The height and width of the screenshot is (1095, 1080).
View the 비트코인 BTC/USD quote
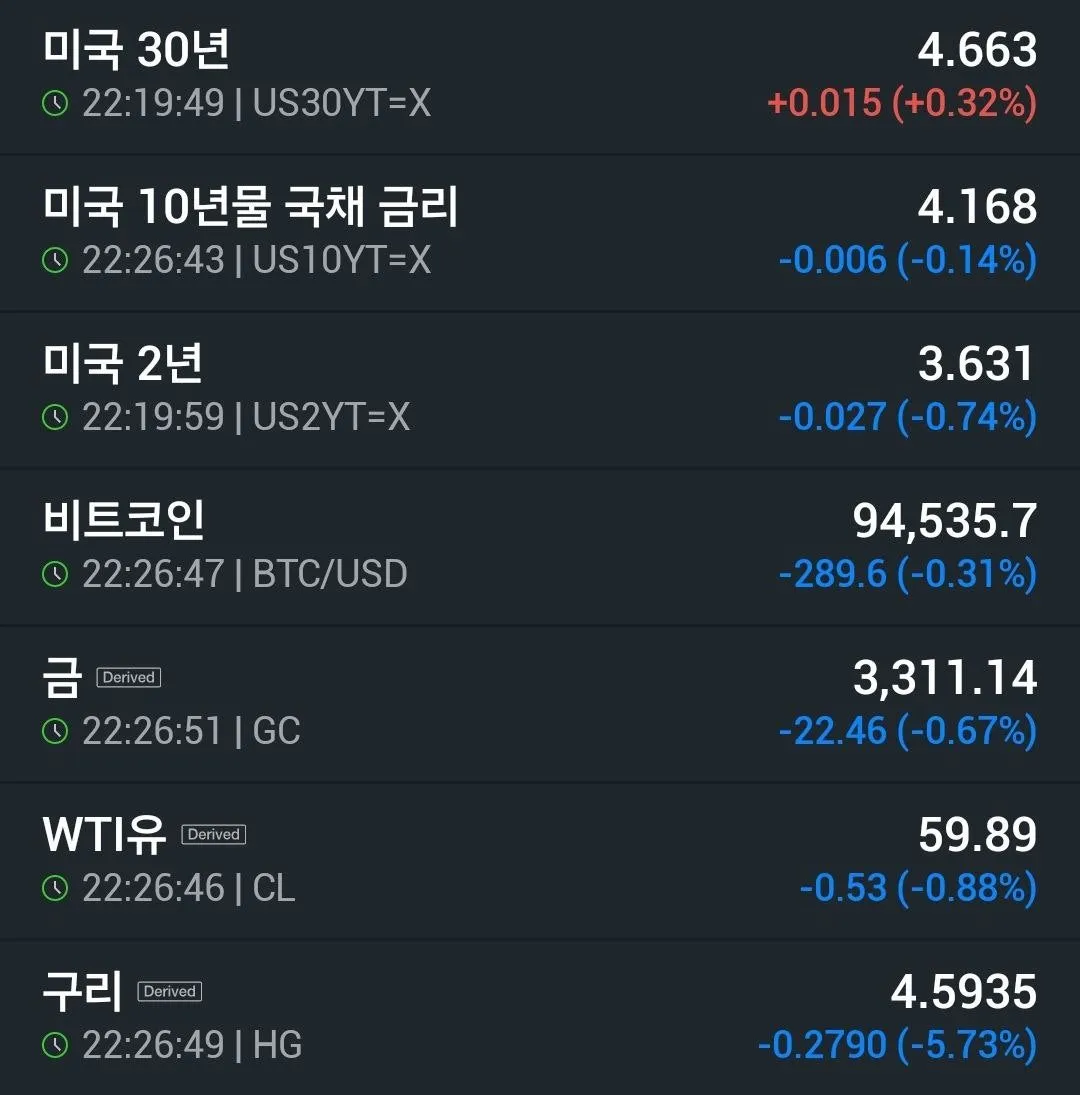pos(540,548)
